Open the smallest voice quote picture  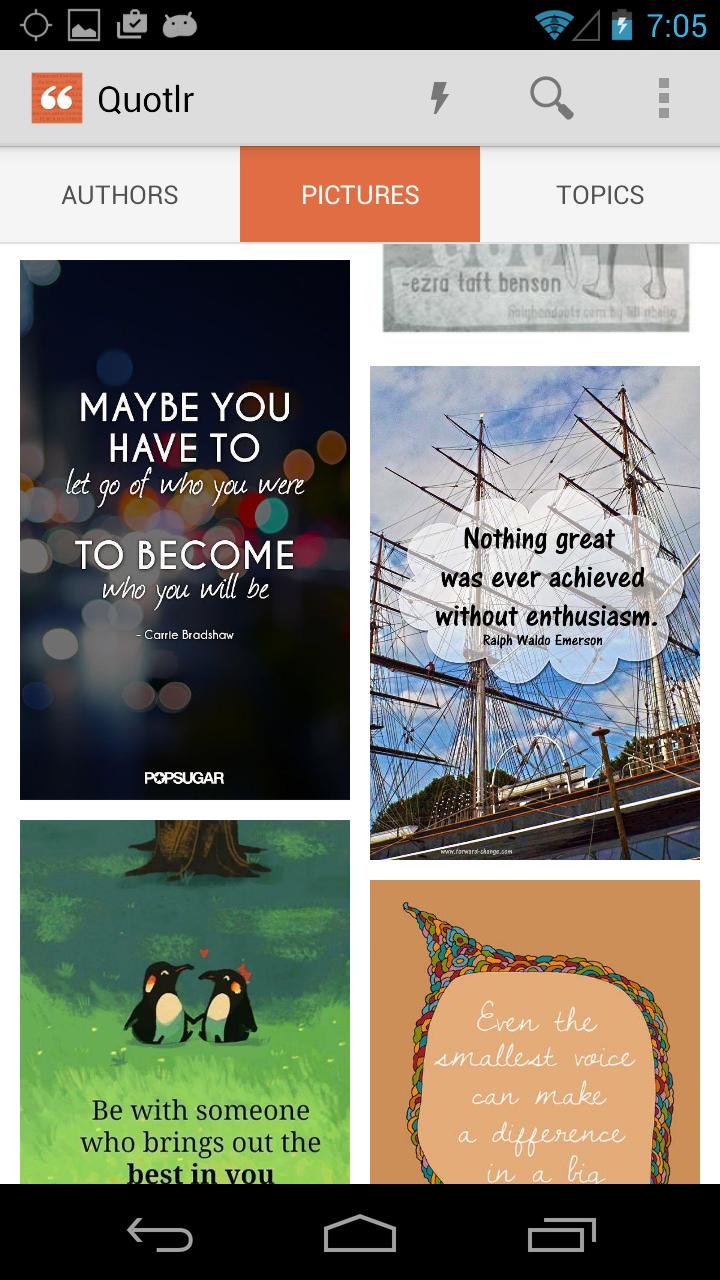pos(535,1030)
